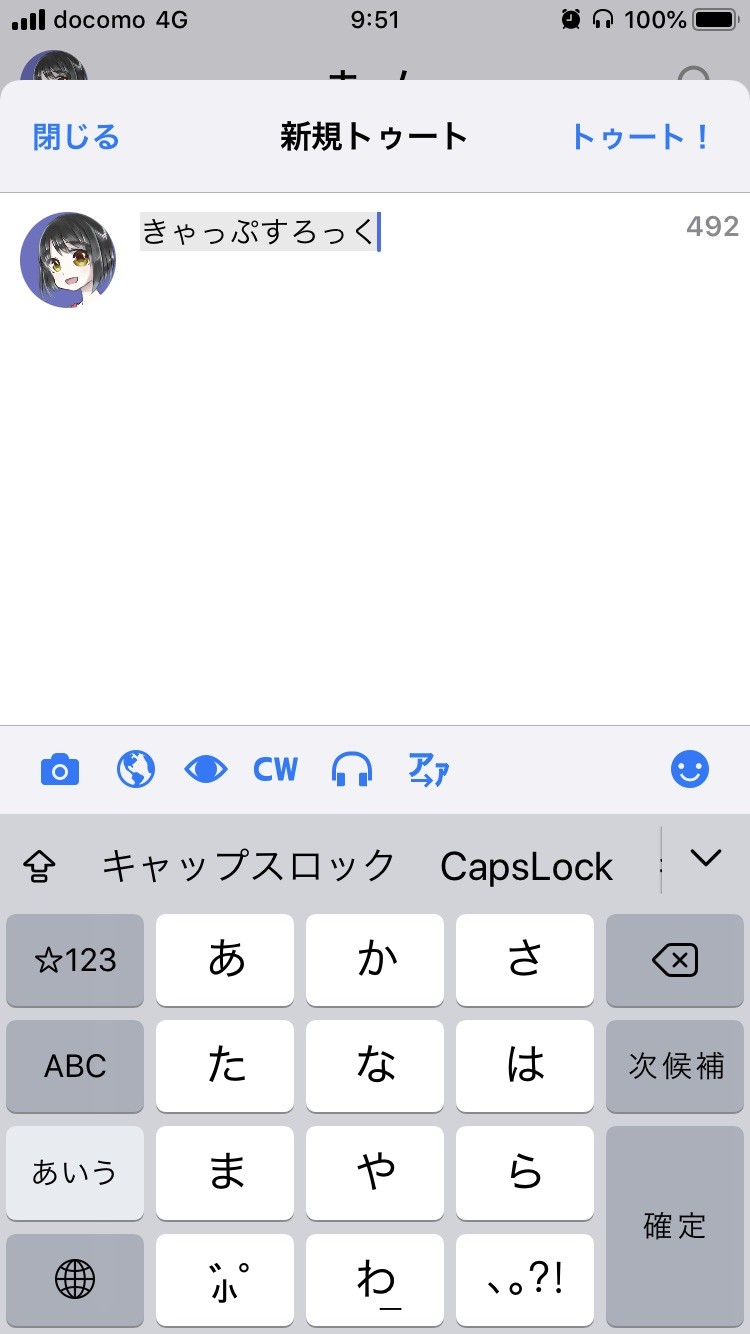Screen dimensions: 750x1334
Task: Select the CapsLock candidate
Action: point(527,866)
